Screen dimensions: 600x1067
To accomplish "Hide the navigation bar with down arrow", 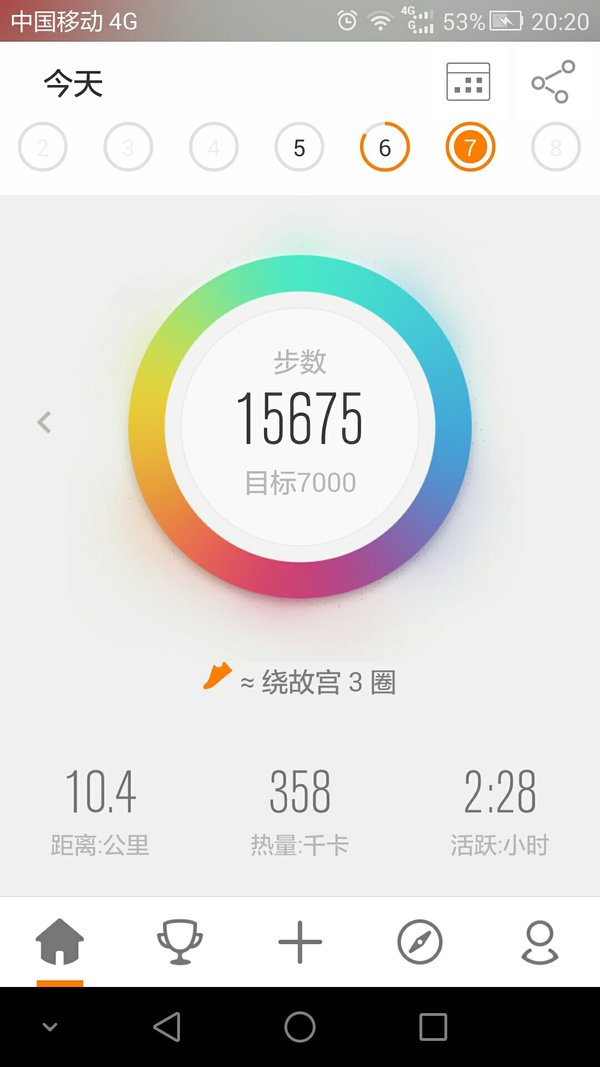I will (x=50, y=1027).
